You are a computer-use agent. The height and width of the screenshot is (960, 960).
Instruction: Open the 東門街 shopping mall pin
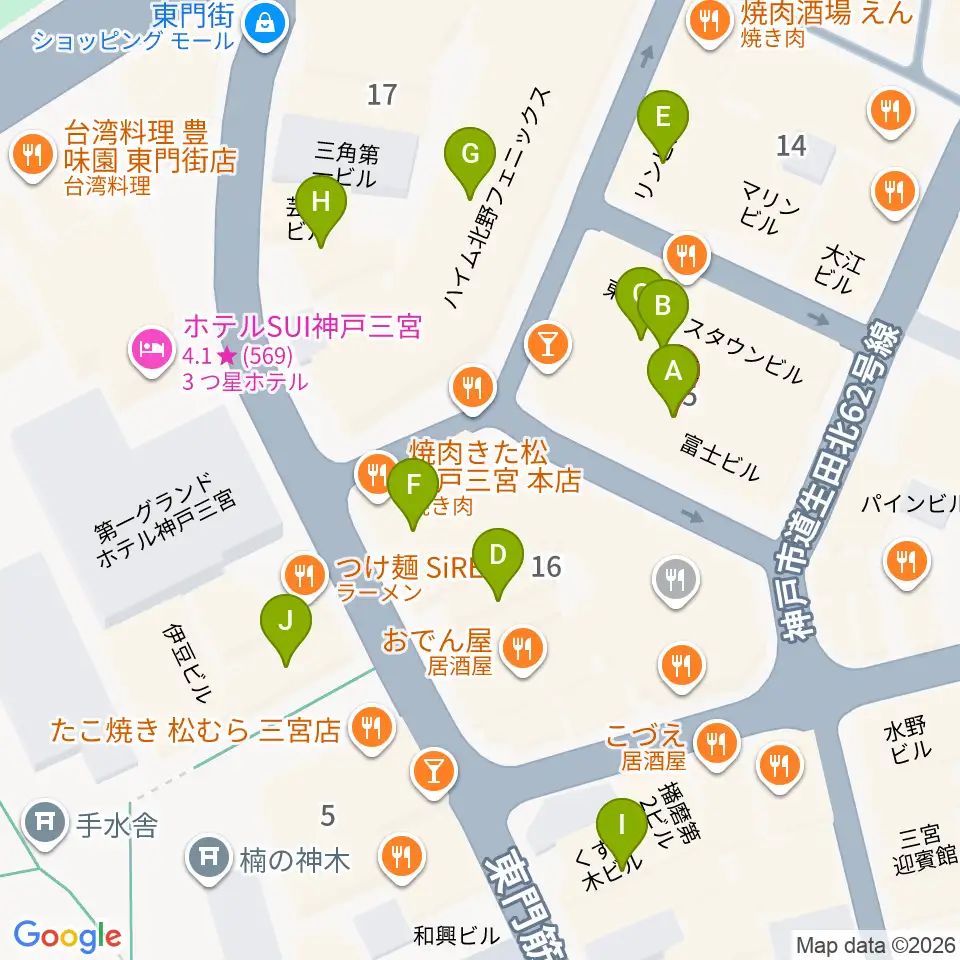pyautogui.click(x=265, y=22)
